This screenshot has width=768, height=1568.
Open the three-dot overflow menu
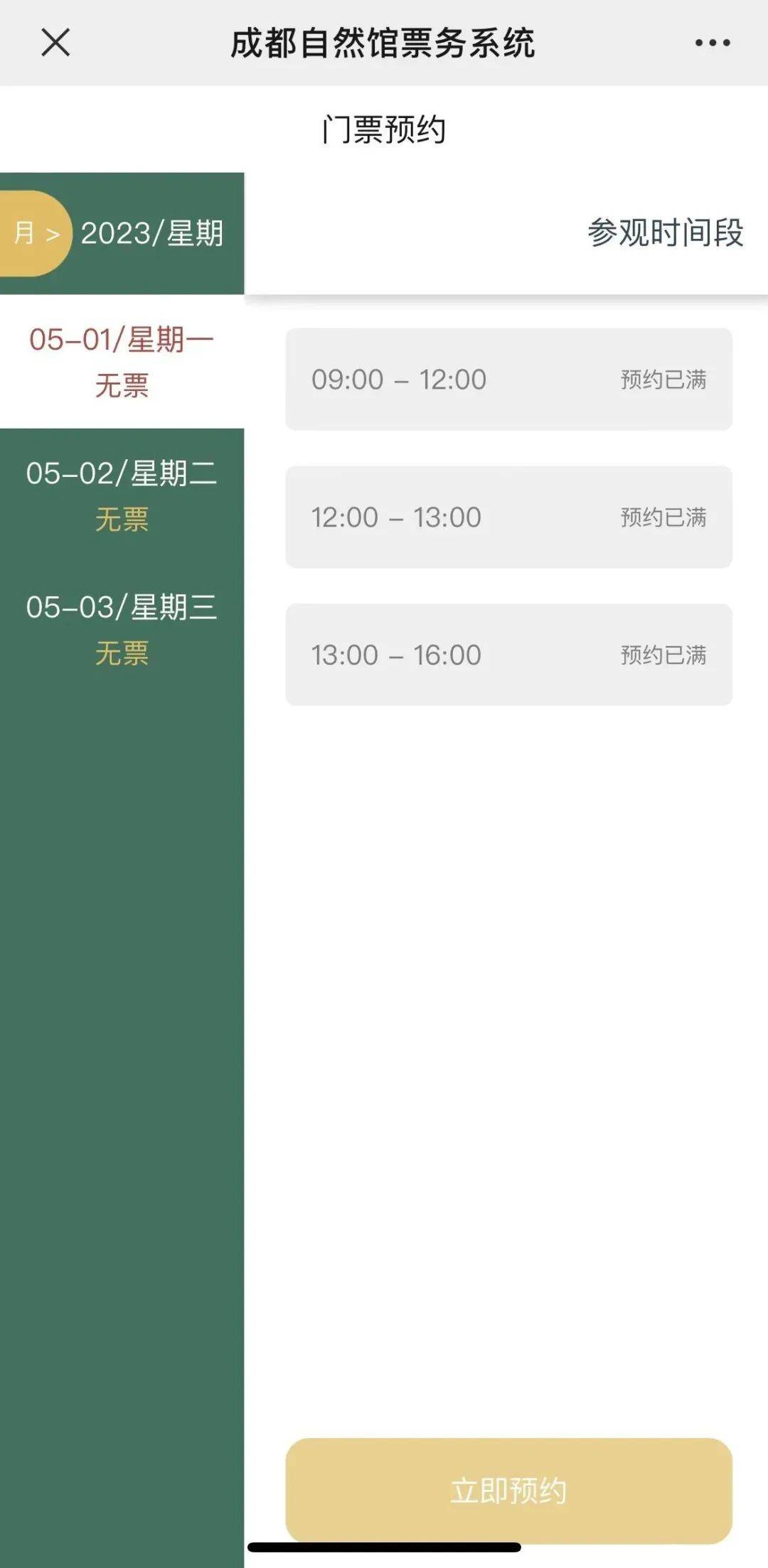713,43
